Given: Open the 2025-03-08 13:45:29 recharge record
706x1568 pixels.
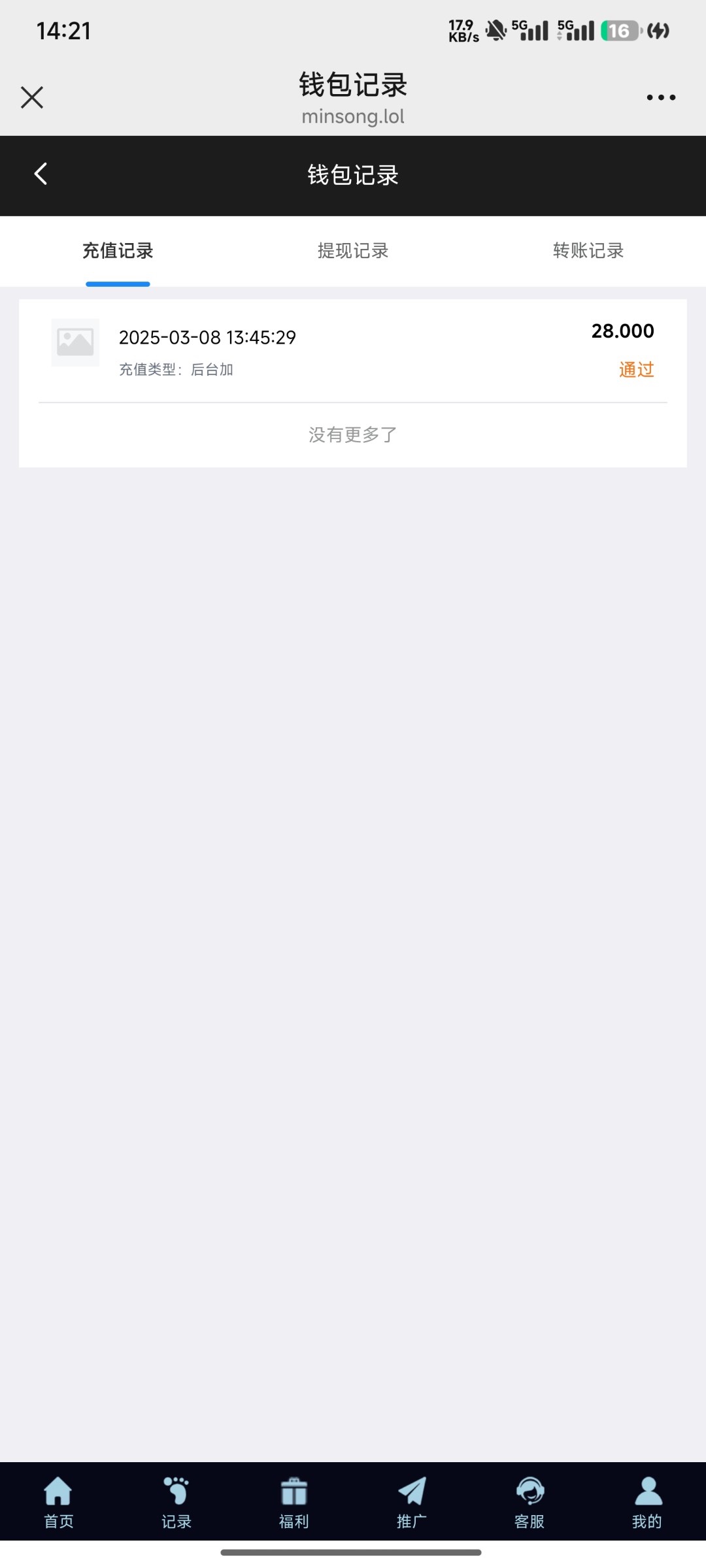Looking at the screenshot, I should tap(353, 351).
